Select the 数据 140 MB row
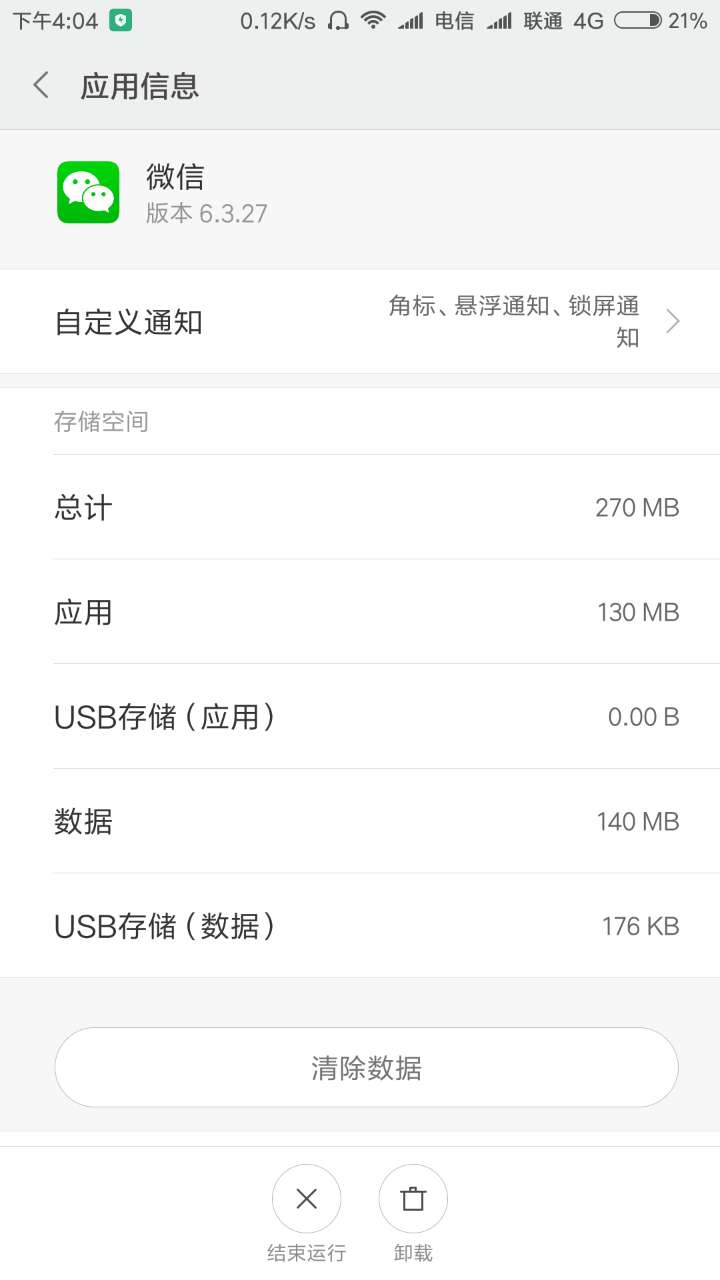Viewport: 720px width, 1280px height. tap(360, 821)
